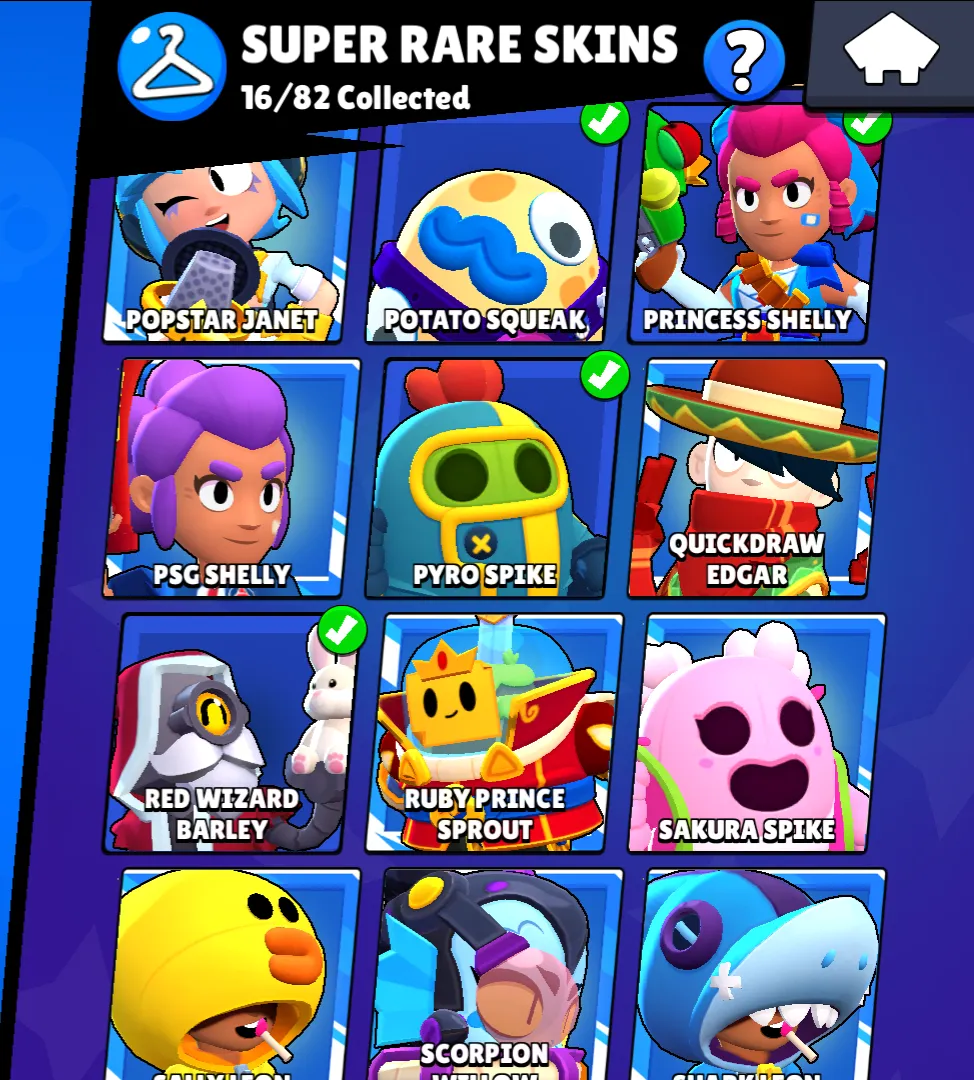
Task: Open the Red Wizard Barley skin
Action: 229,735
